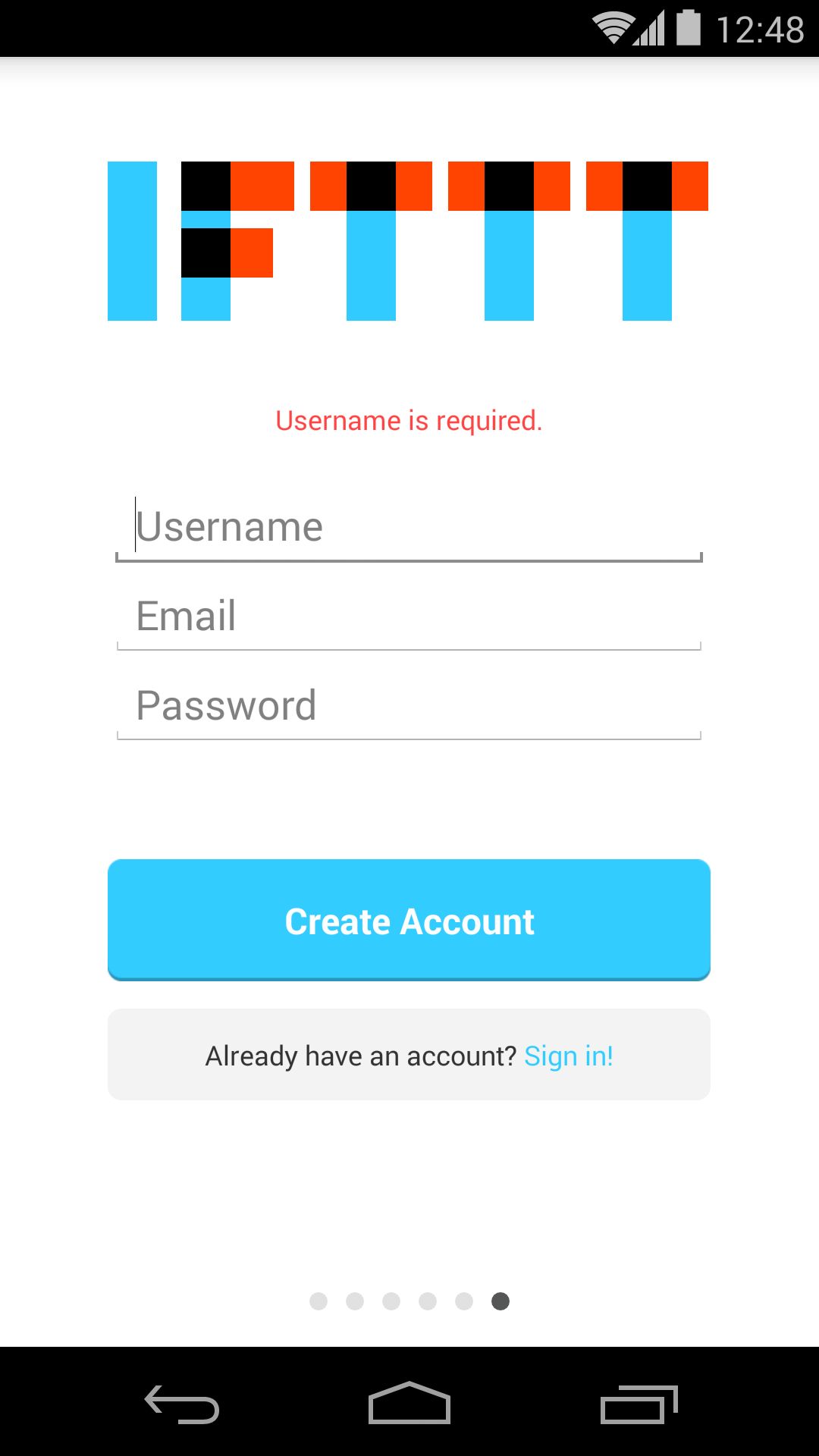
Task: Open the recent apps view
Action: tap(639, 1404)
